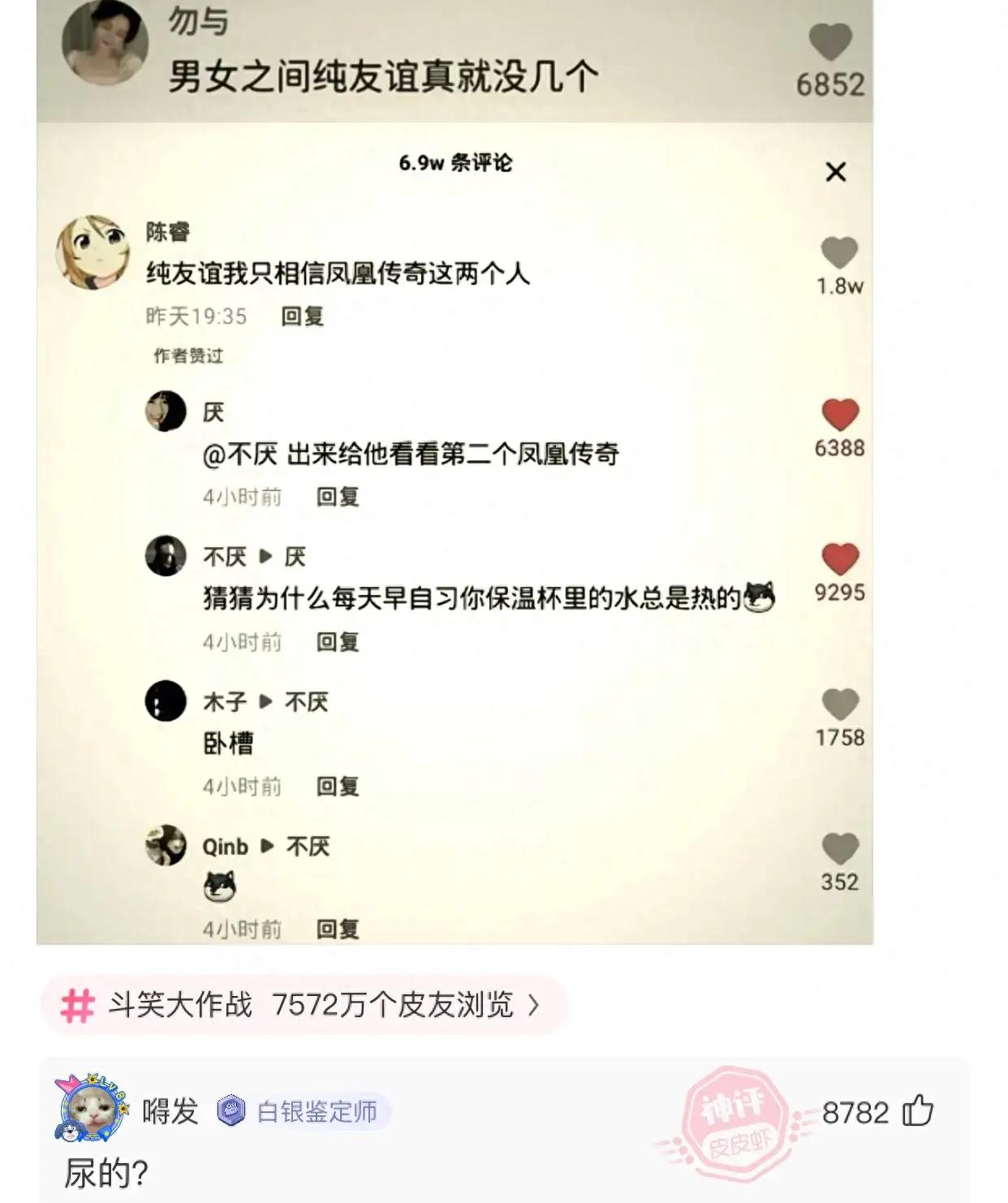Like 嘚发's comment with the thumbs-up
The height and width of the screenshot is (1203, 1008).
(918, 1111)
